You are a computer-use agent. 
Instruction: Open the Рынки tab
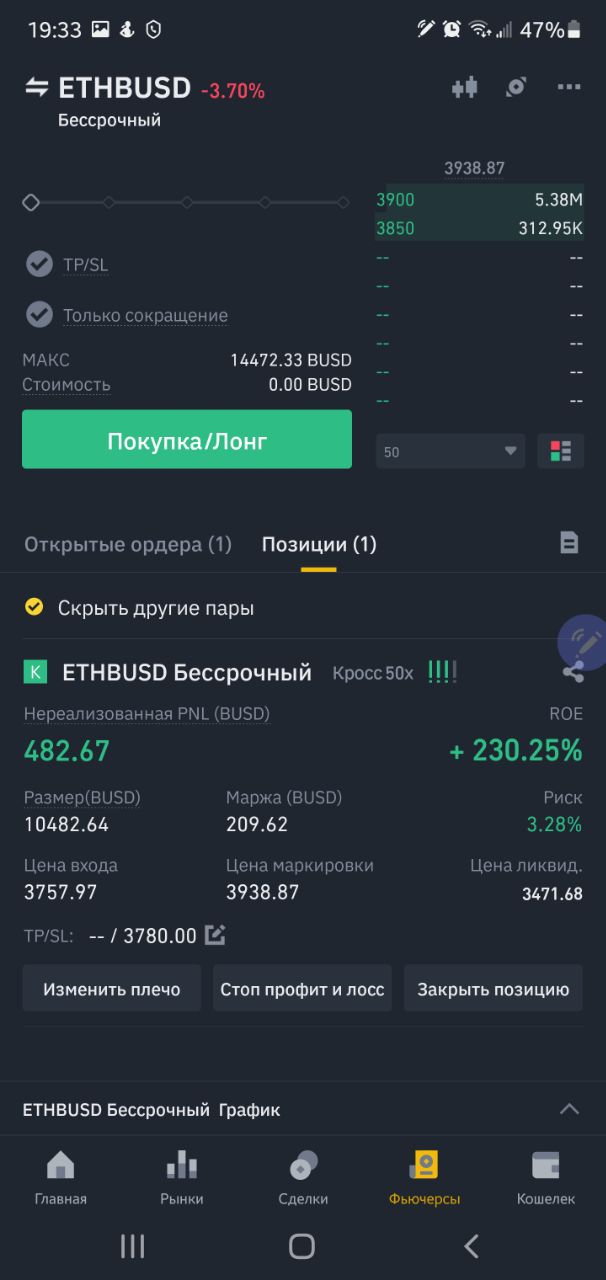pos(181,1178)
